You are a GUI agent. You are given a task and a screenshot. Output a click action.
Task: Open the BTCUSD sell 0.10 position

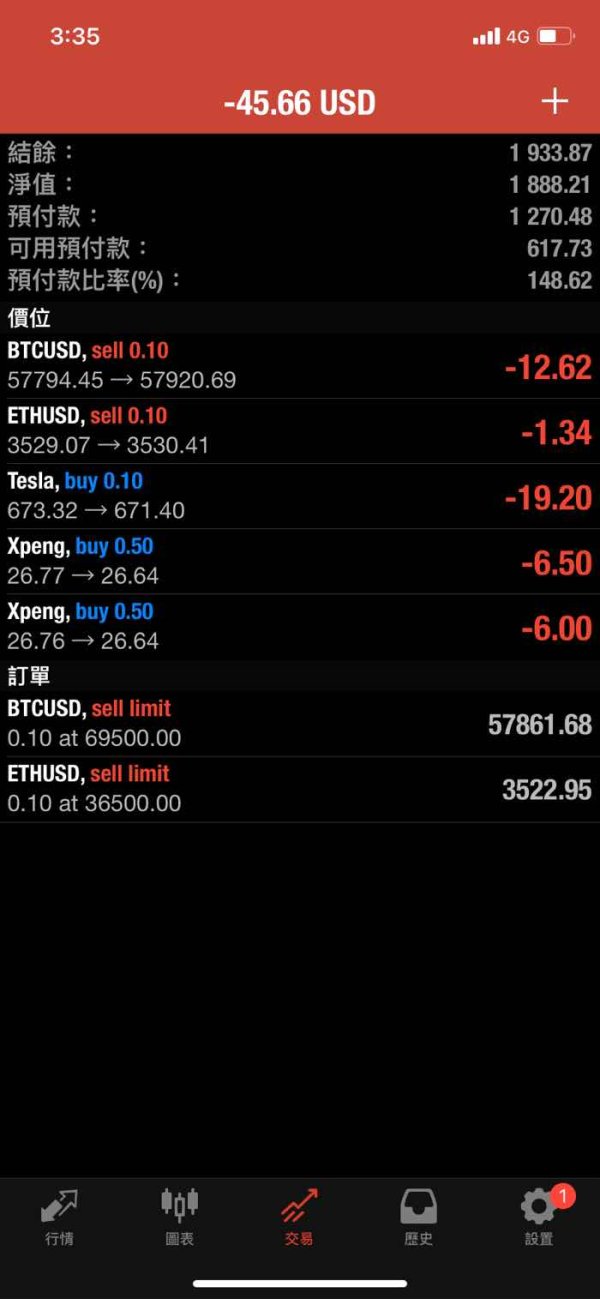[x=300, y=366]
